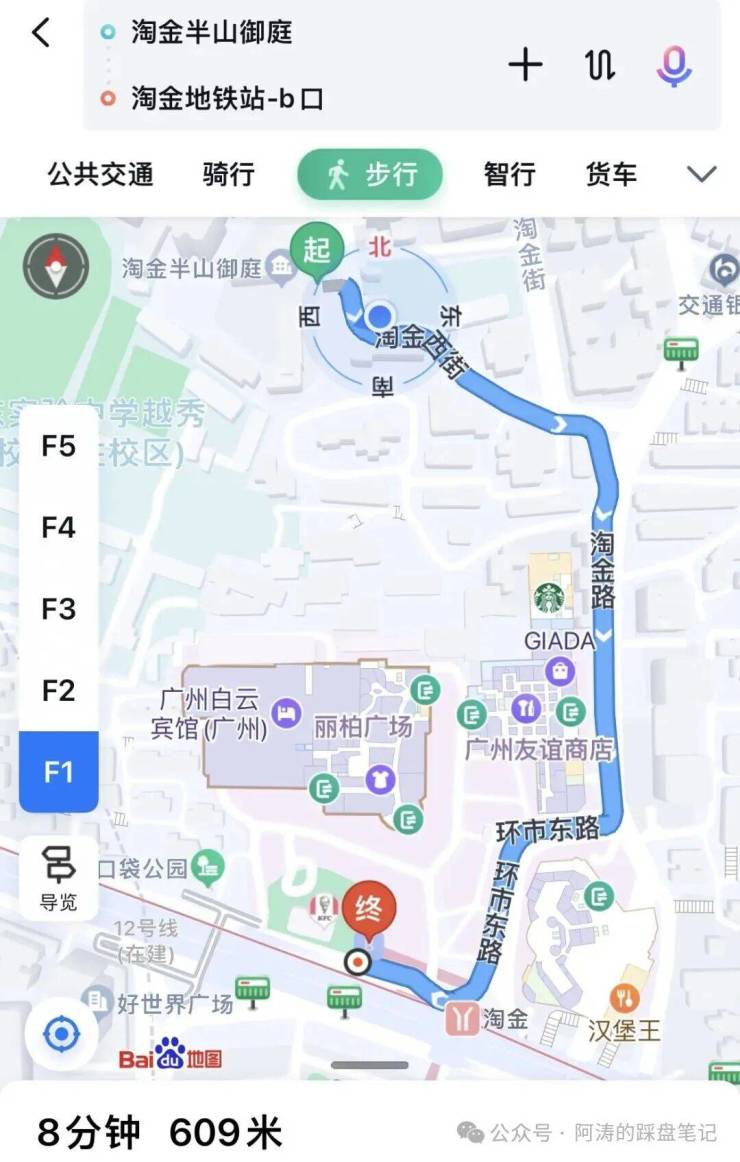Swap start and destination points
The image size is (740, 1162).
click(x=599, y=66)
